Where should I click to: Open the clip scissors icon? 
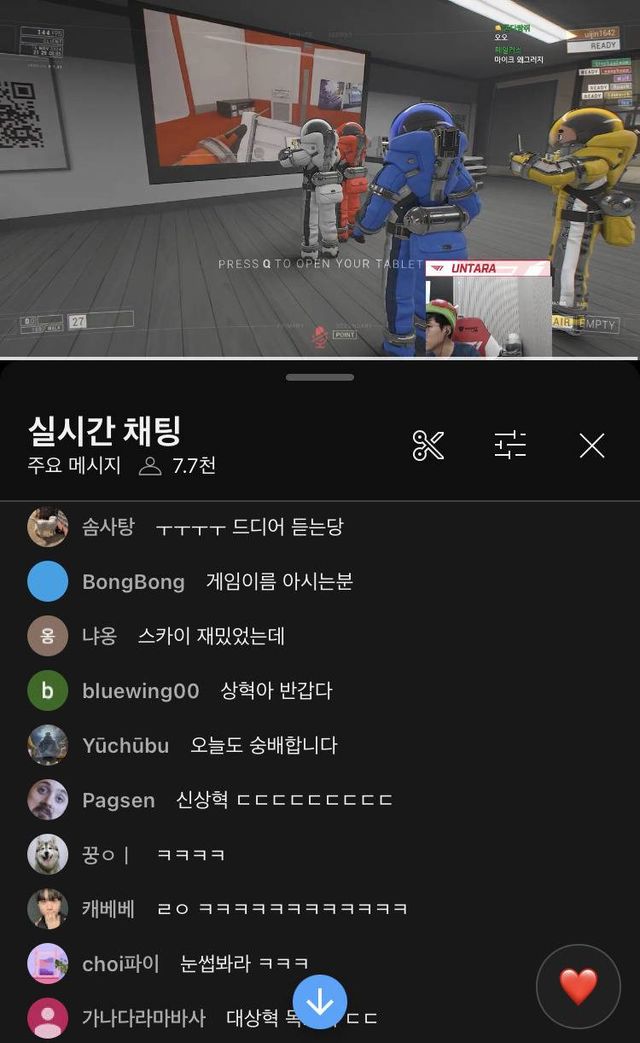pyautogui.click(x=428, y=445)
